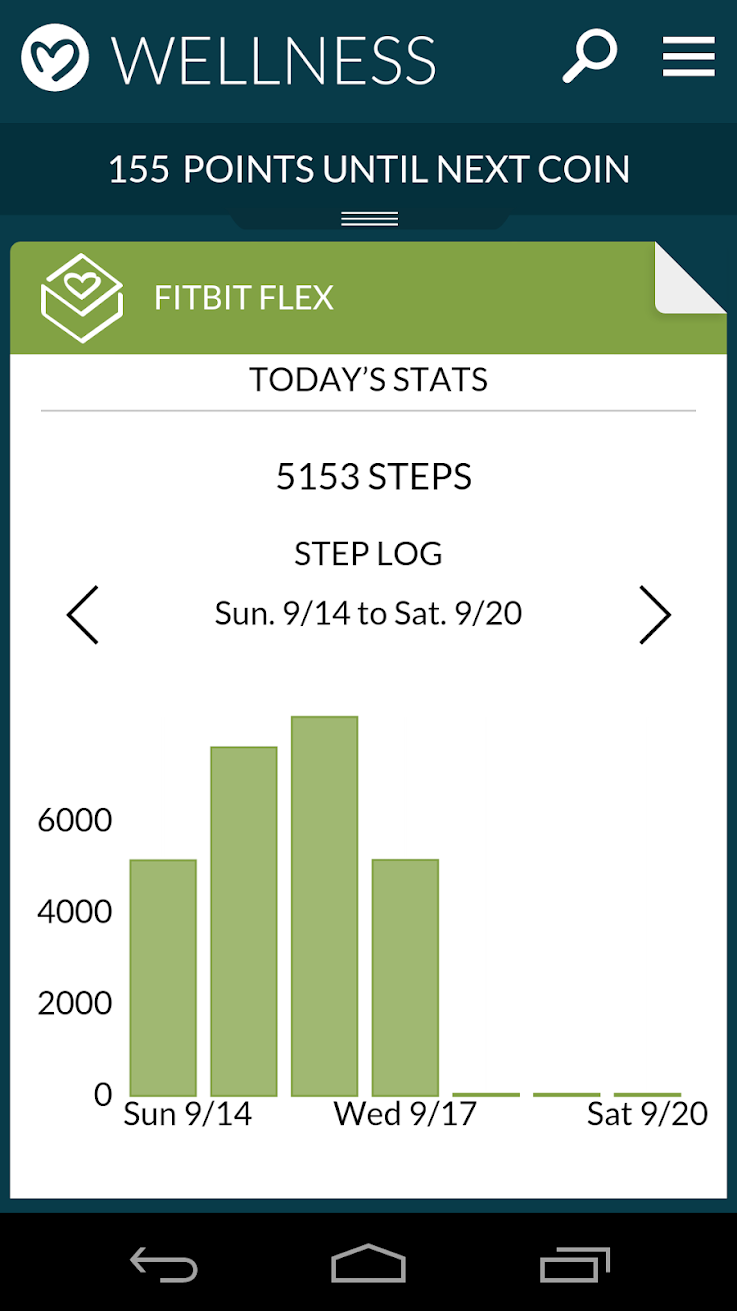The image size is (737, 1311).
Task: Tap the Wellness heart logo
Action: coord(55,58)
